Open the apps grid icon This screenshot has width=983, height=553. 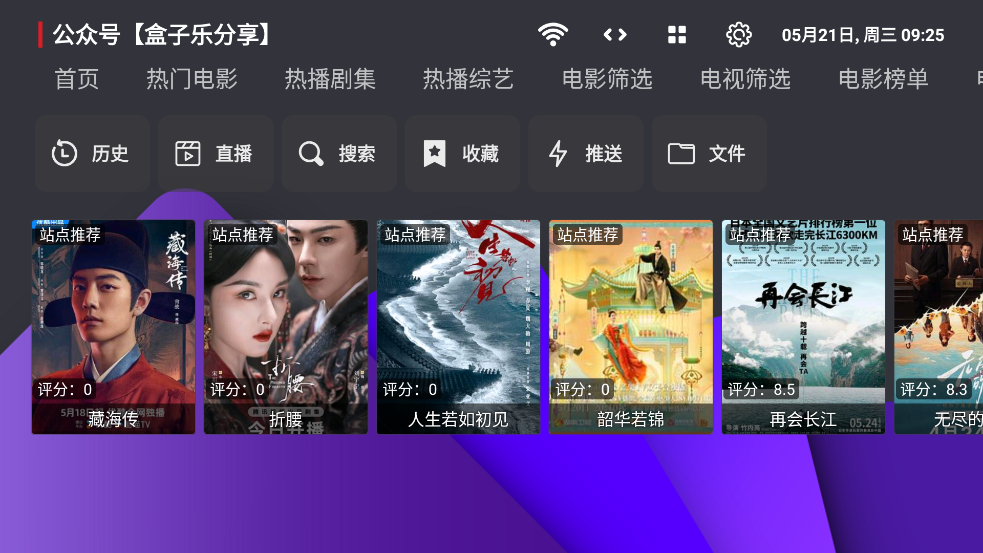pos(677,35)
